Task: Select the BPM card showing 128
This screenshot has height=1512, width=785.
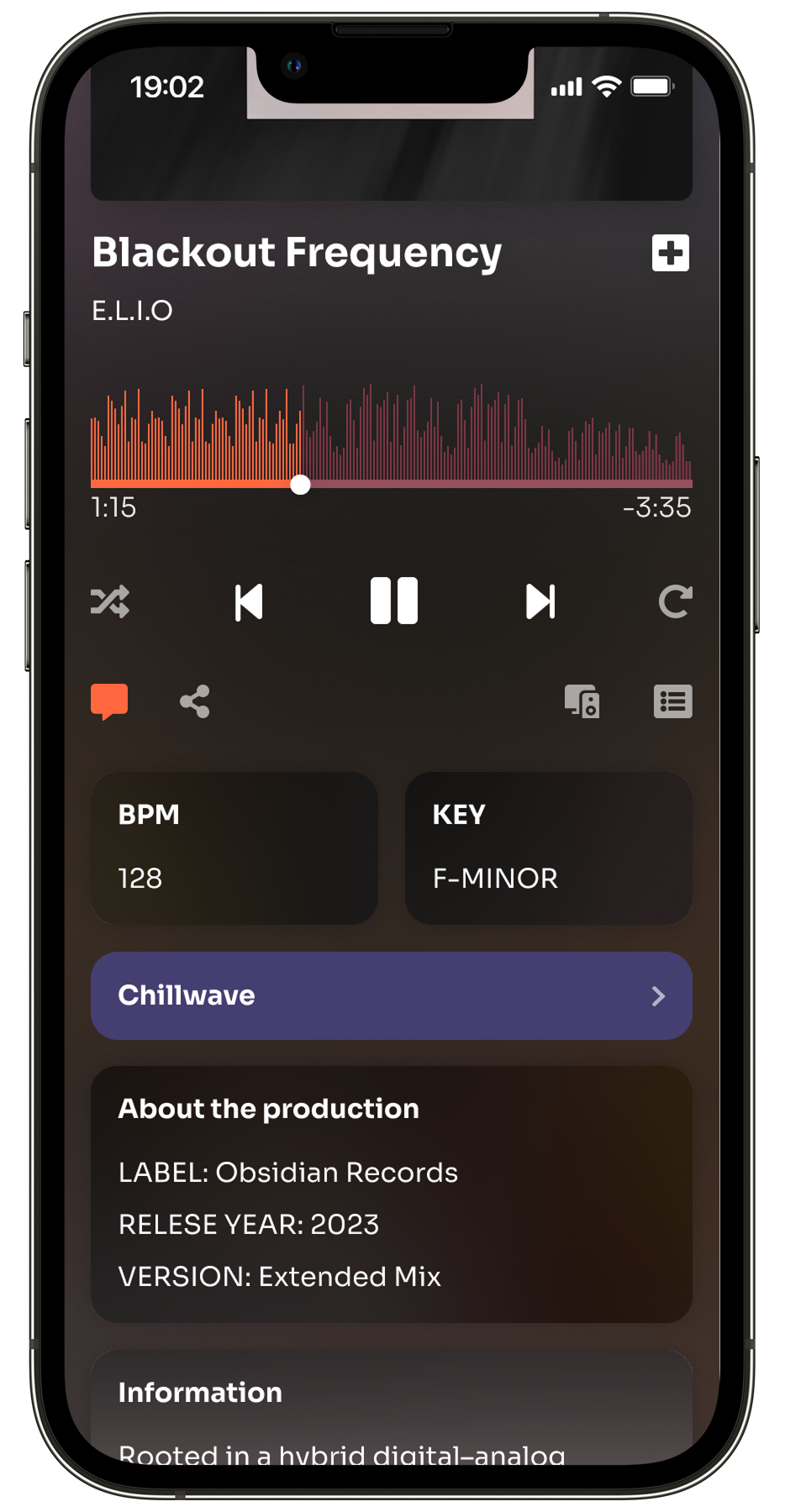Action: point(234,848)
